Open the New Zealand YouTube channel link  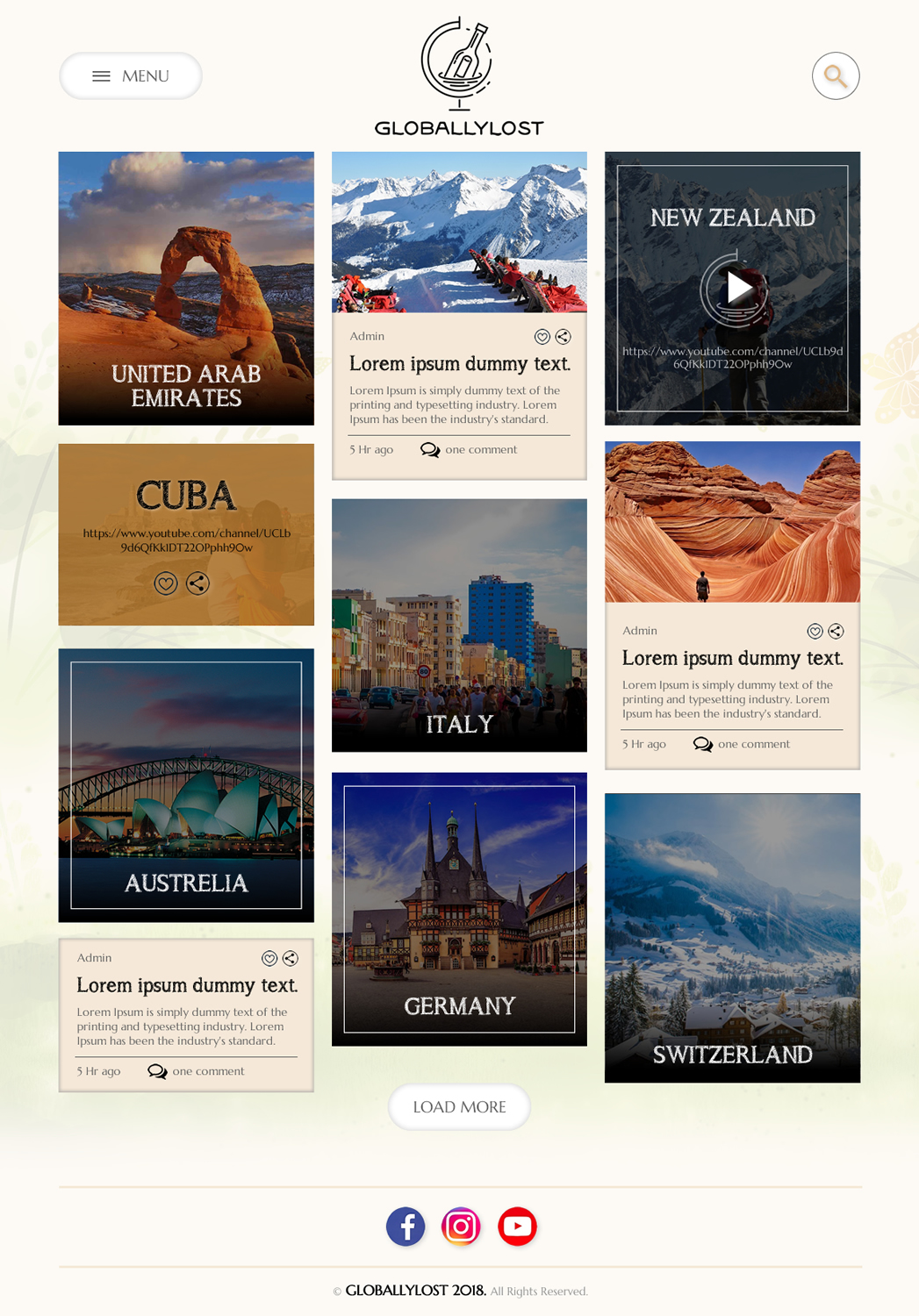[731, 356]
